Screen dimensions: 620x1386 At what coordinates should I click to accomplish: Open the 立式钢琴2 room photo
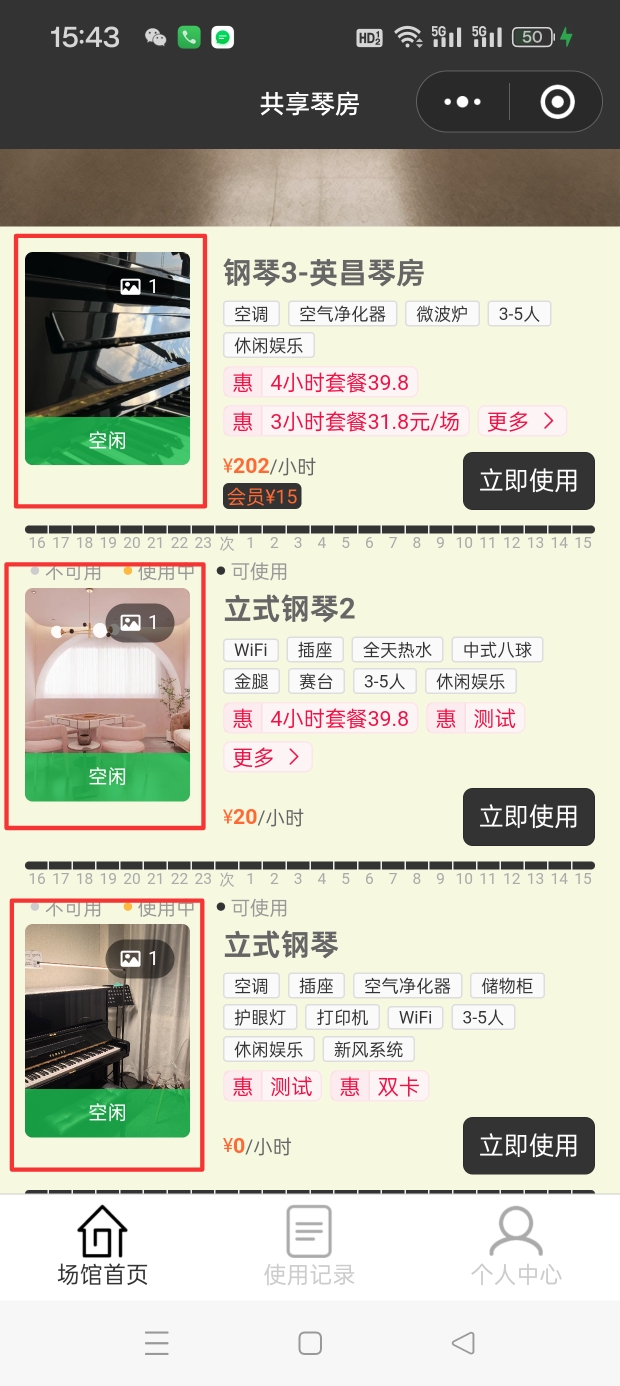[107, 694]
